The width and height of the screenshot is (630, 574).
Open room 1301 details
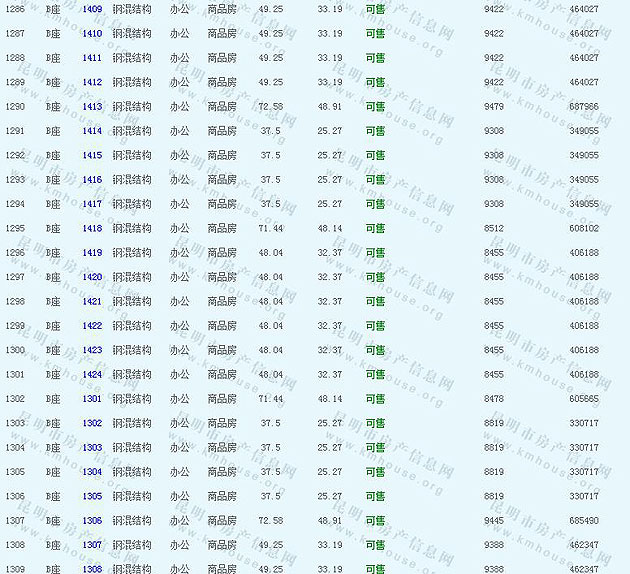[x=92, y=399]
